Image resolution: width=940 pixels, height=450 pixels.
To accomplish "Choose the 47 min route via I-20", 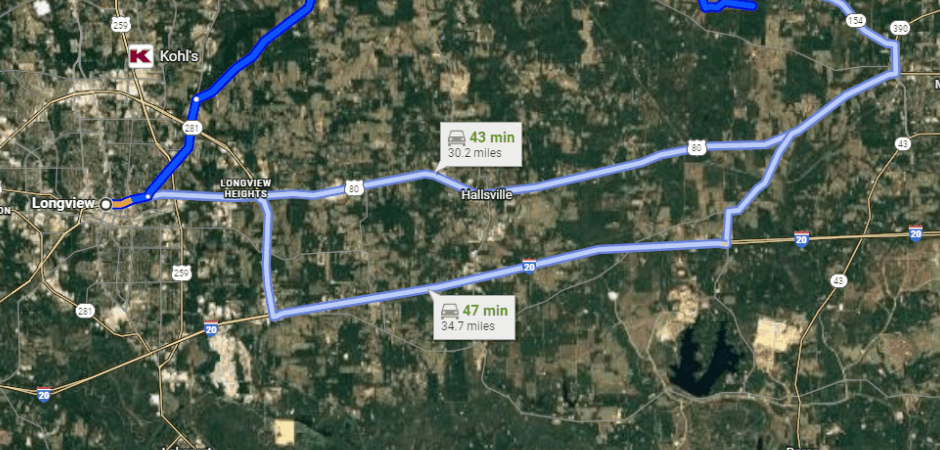I will pyautogui.click(x=476, y=317).
